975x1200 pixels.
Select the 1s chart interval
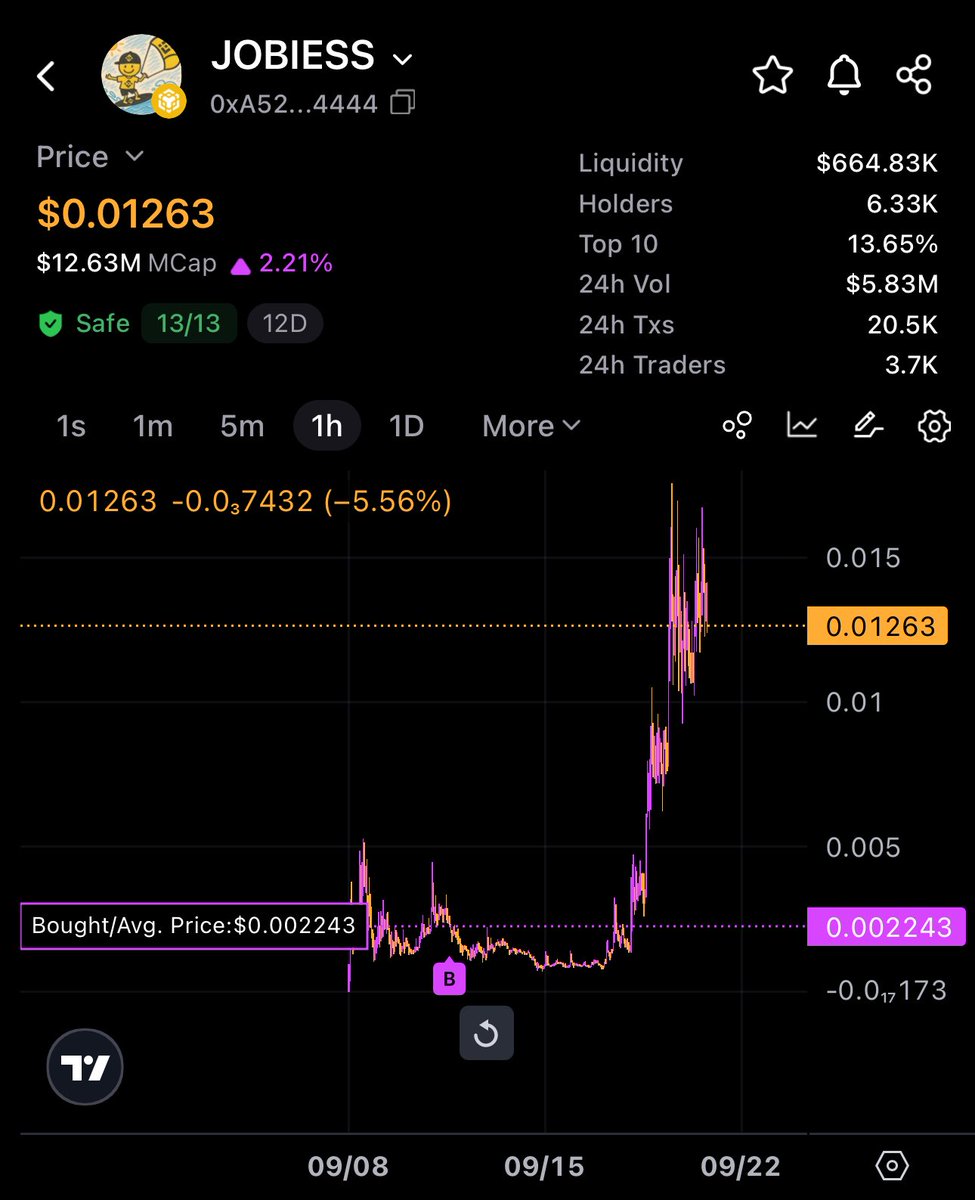(x=70, y=426)
